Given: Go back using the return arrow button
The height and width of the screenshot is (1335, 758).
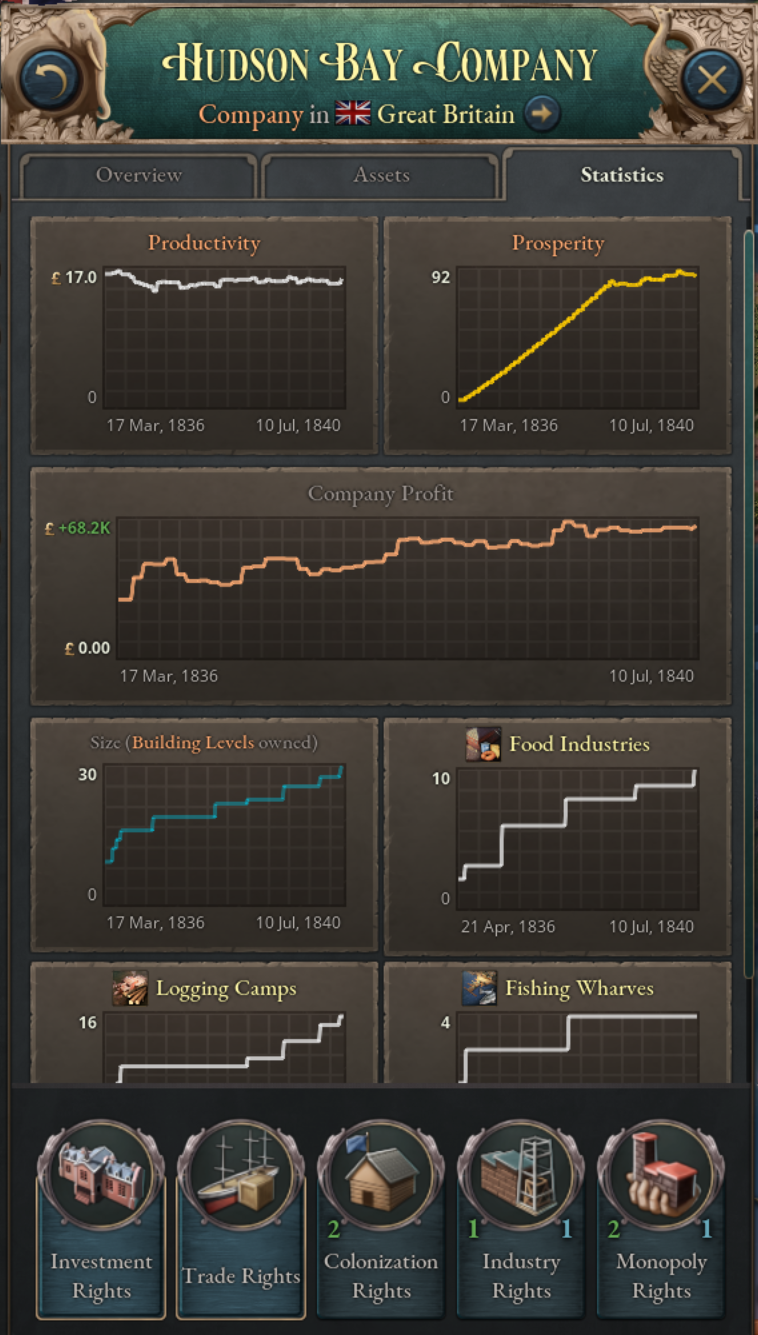Looking at the screenshot, I should 50,78.
